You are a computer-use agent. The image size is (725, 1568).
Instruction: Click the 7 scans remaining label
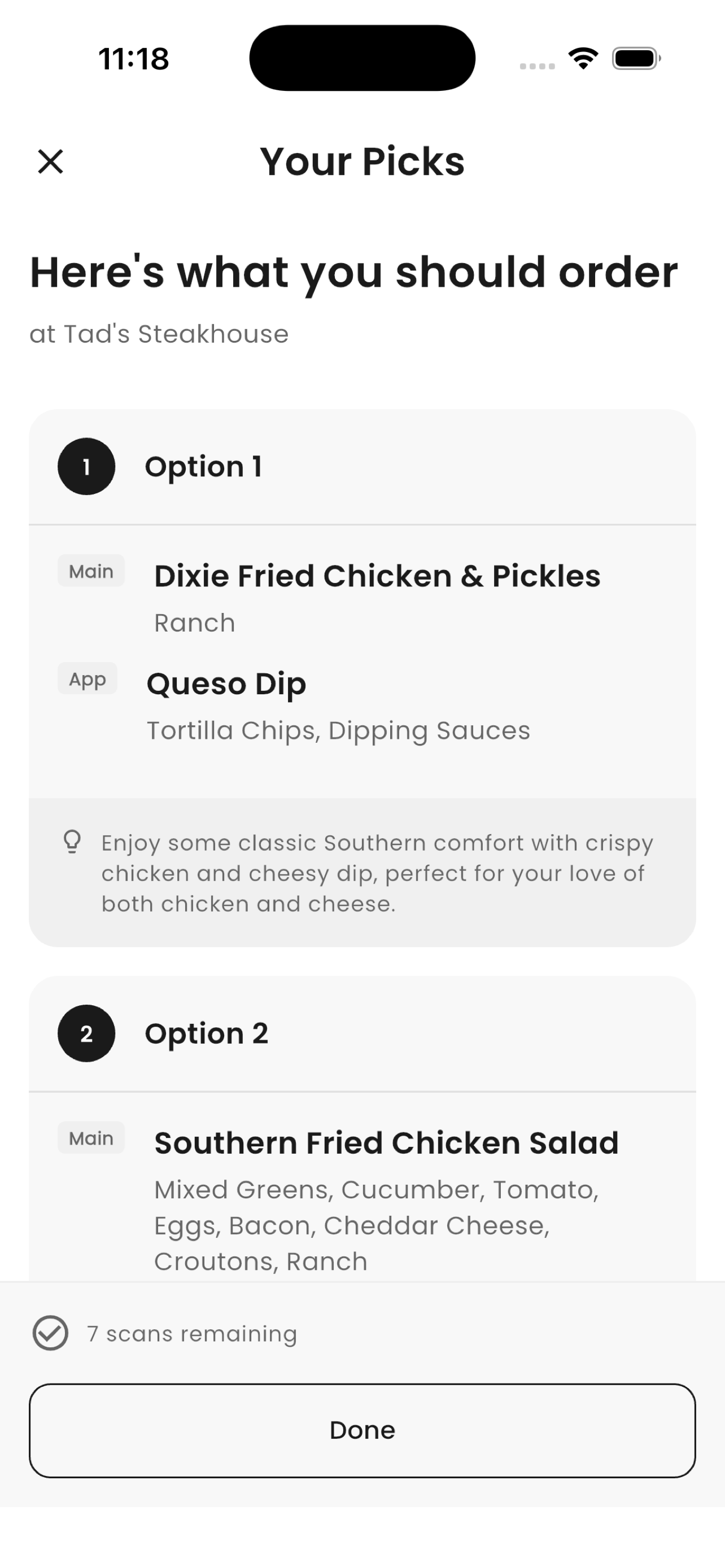coord(191,1333)
